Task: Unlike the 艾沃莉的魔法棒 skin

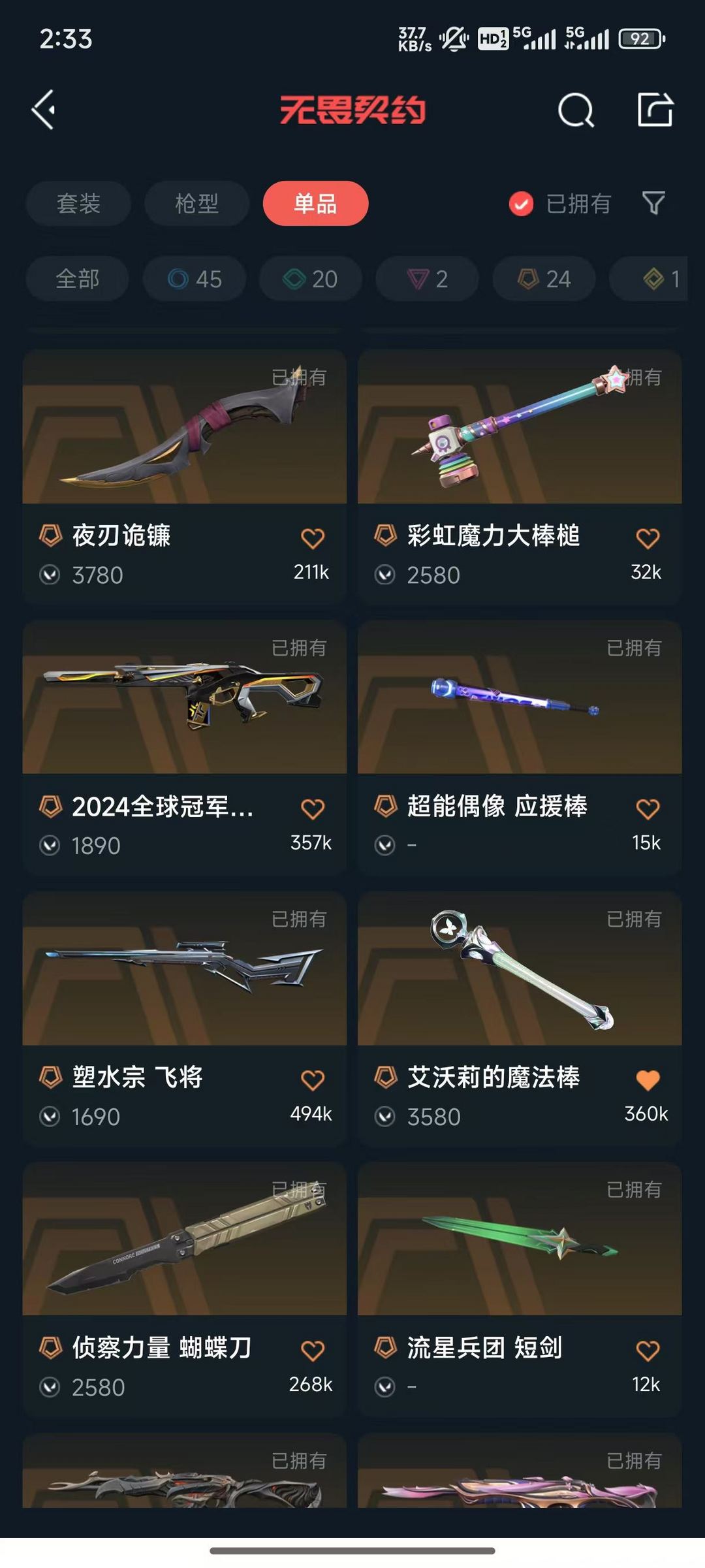Action: click(x=648, y=1080)
